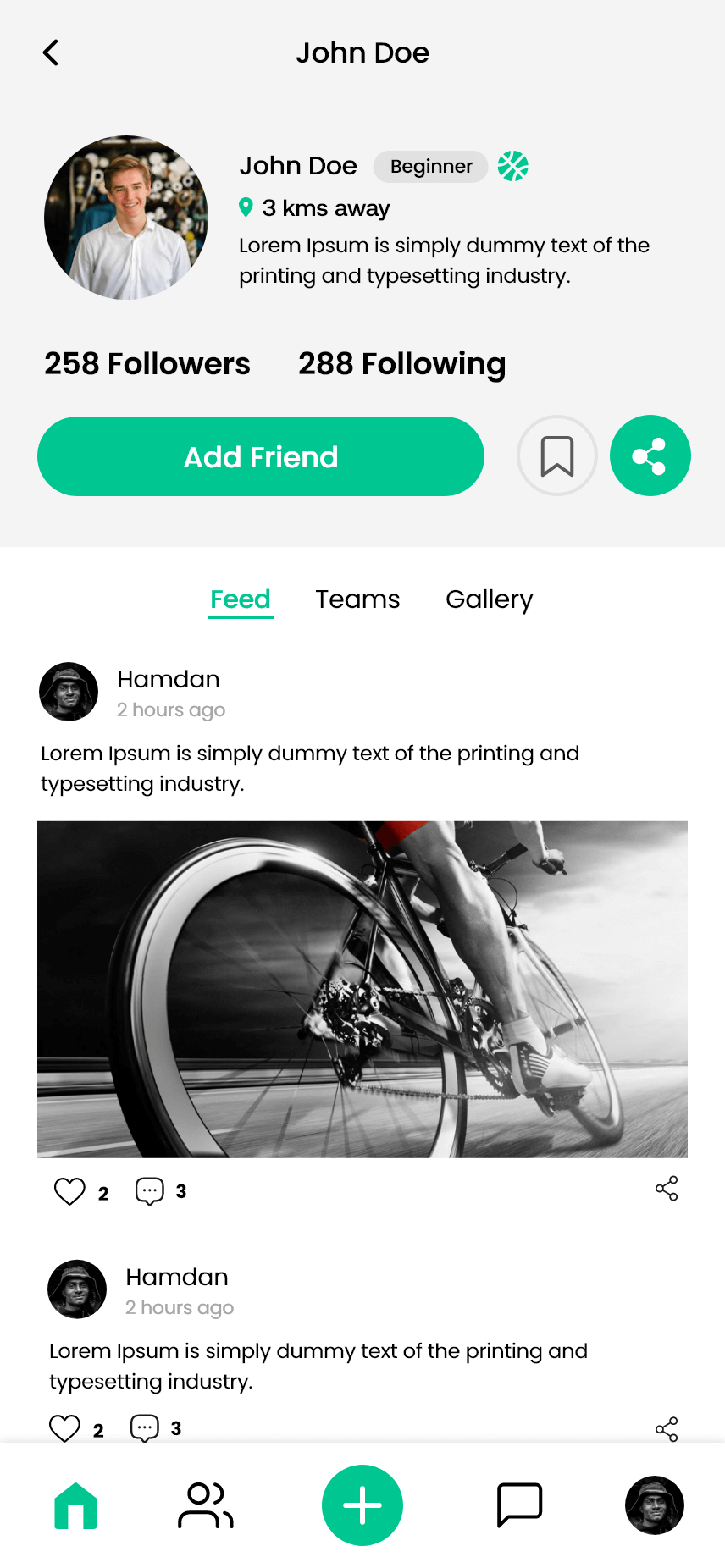Open comments on the cycling photo post
Viewport: 725px width, 1568px height.
[x=150, y=1191]
